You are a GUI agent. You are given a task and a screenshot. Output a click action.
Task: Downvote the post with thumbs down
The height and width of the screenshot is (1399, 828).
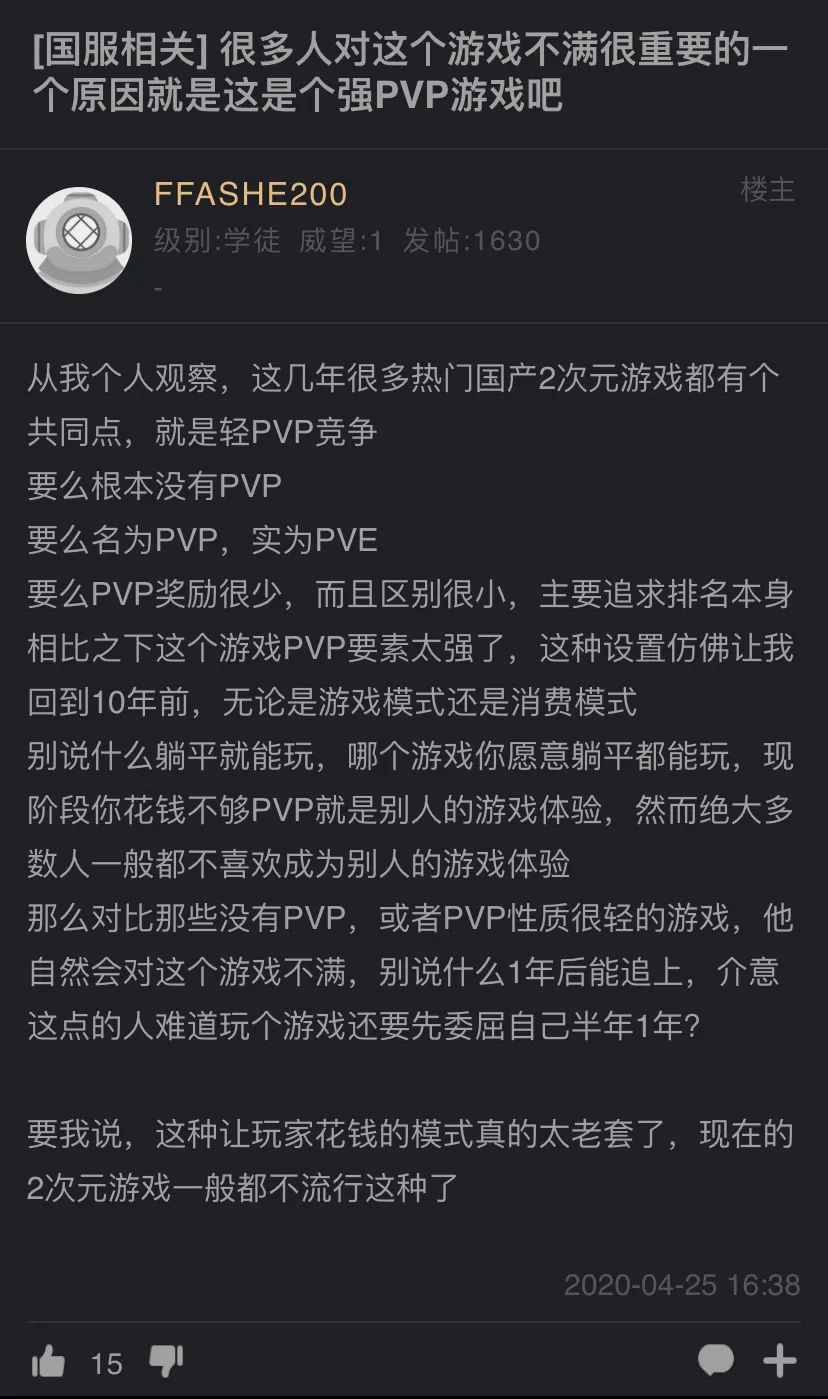pos(166,1361)
